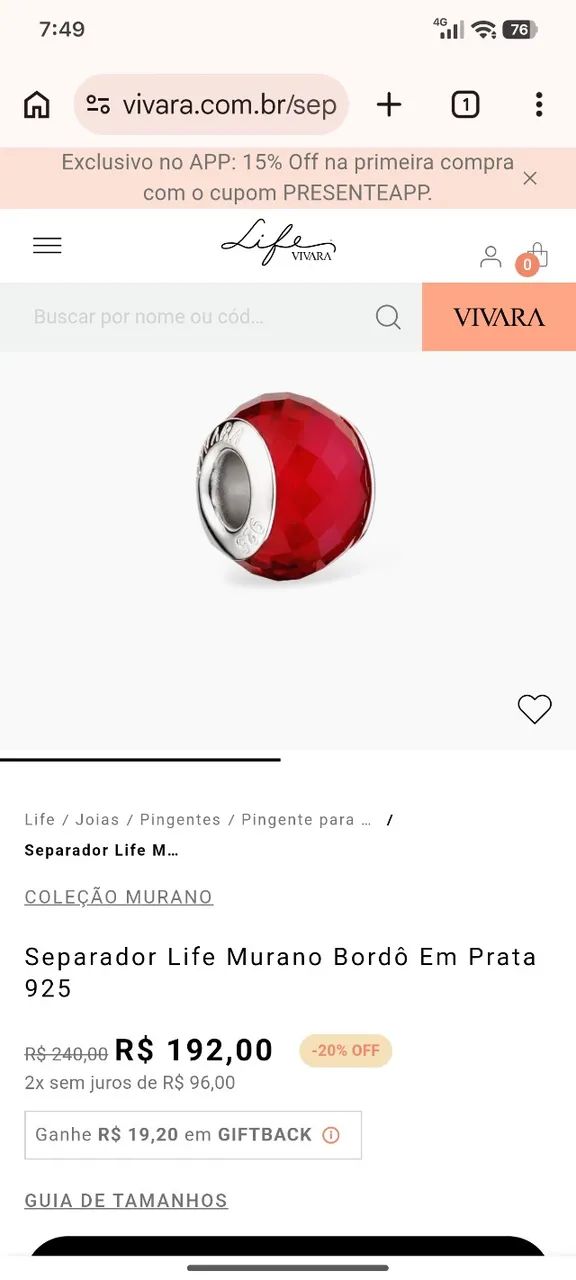This screenshot has width=576, height=1280.
Task: Open the browser home page
Action: [x=37, y=104]
